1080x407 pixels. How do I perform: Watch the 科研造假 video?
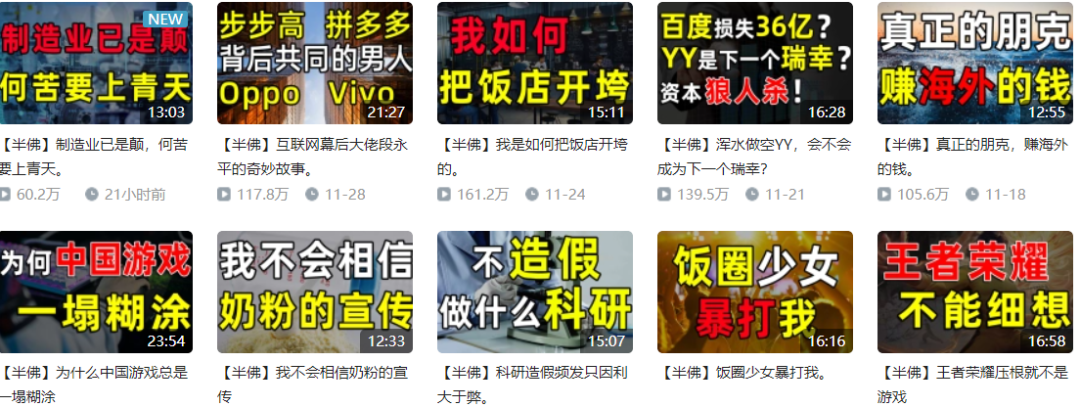pyautogui.click(x=535, y=292)
